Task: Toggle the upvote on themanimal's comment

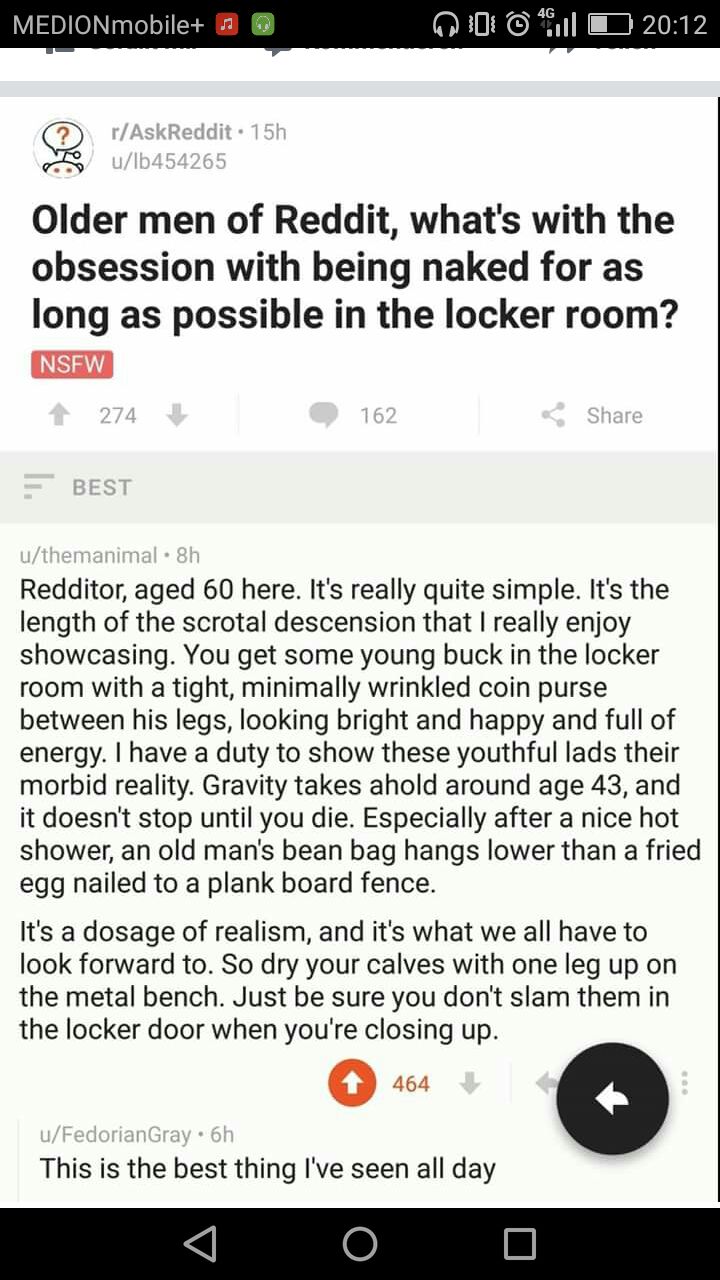Action: (351, 1084)
